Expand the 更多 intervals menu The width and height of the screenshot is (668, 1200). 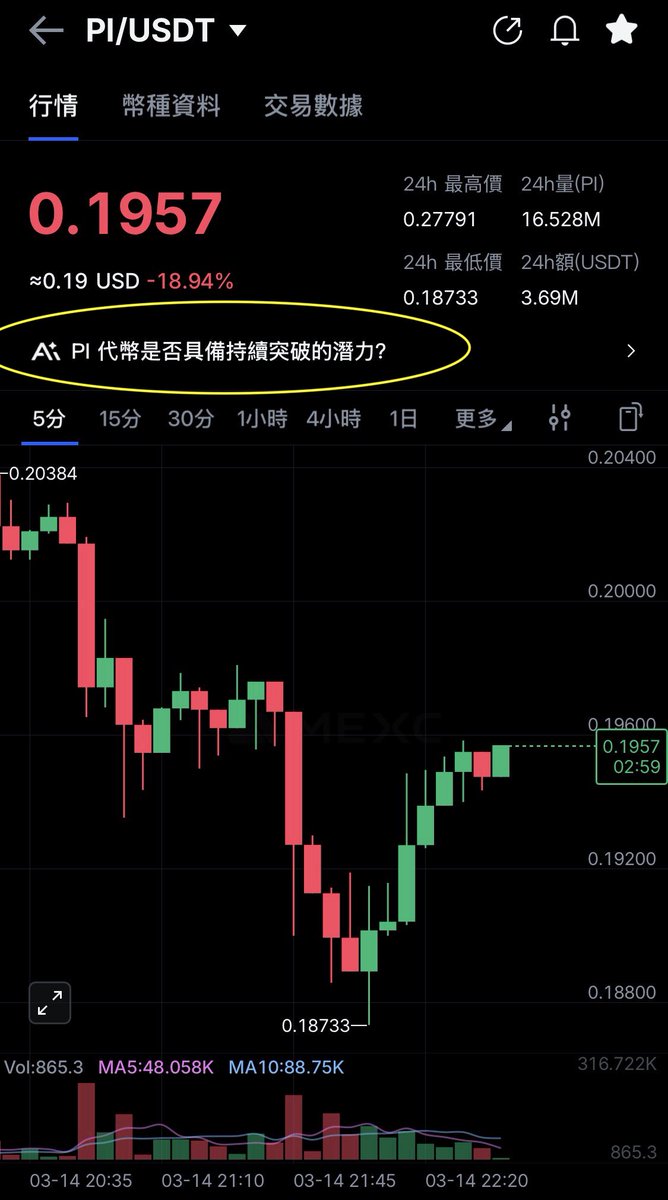(x=481, y=418)
